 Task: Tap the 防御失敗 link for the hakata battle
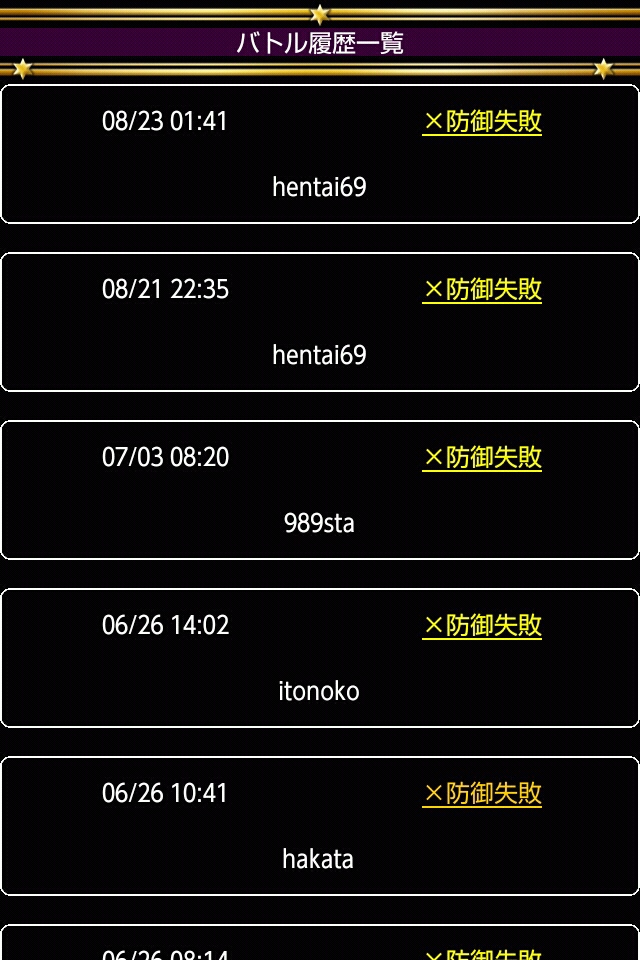[x=482, y=794]
